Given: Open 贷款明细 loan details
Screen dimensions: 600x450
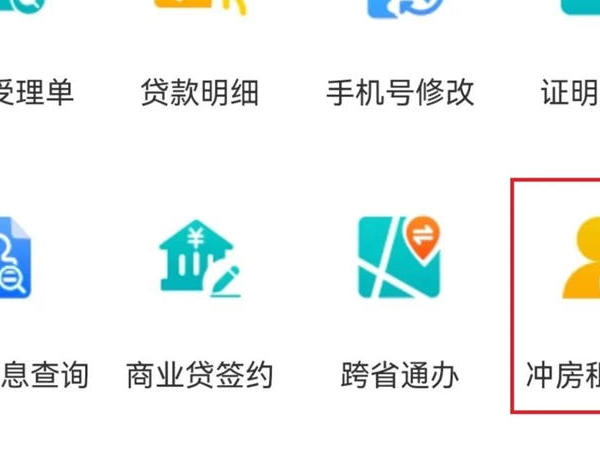Looking at the screenshot, I should (x=200, y=60).
